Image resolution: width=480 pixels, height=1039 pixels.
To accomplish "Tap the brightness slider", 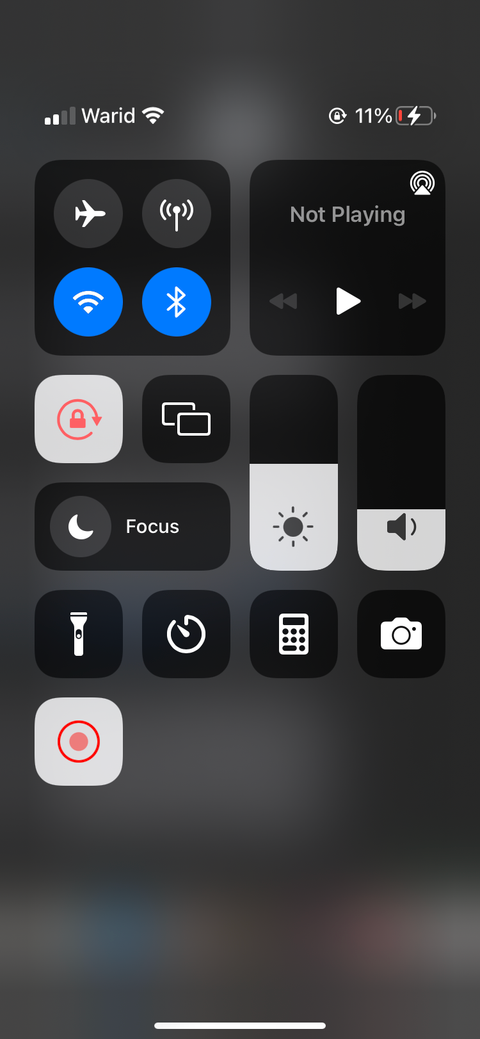I will click(x=294, y=472).
